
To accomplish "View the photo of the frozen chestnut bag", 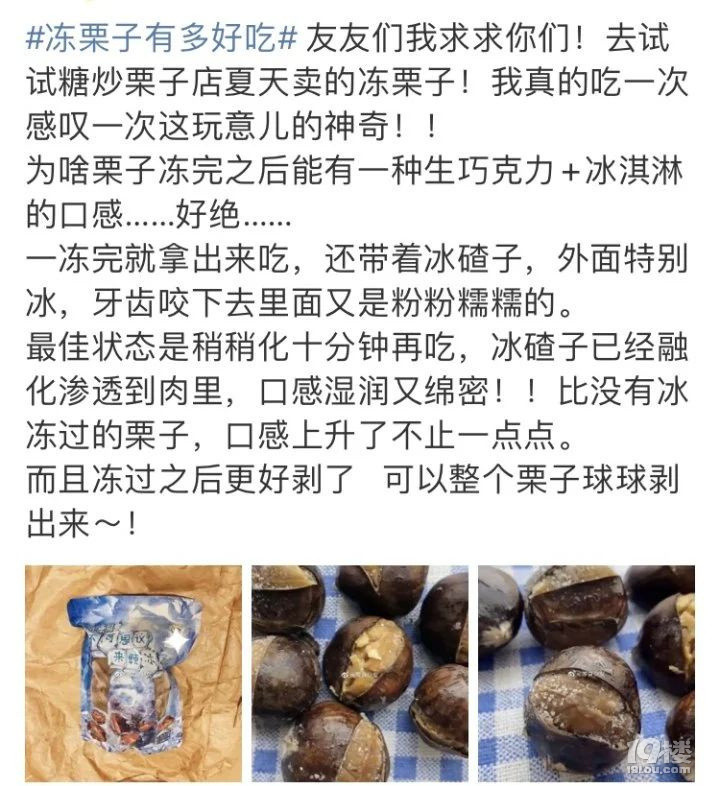I will click(133, 673).
